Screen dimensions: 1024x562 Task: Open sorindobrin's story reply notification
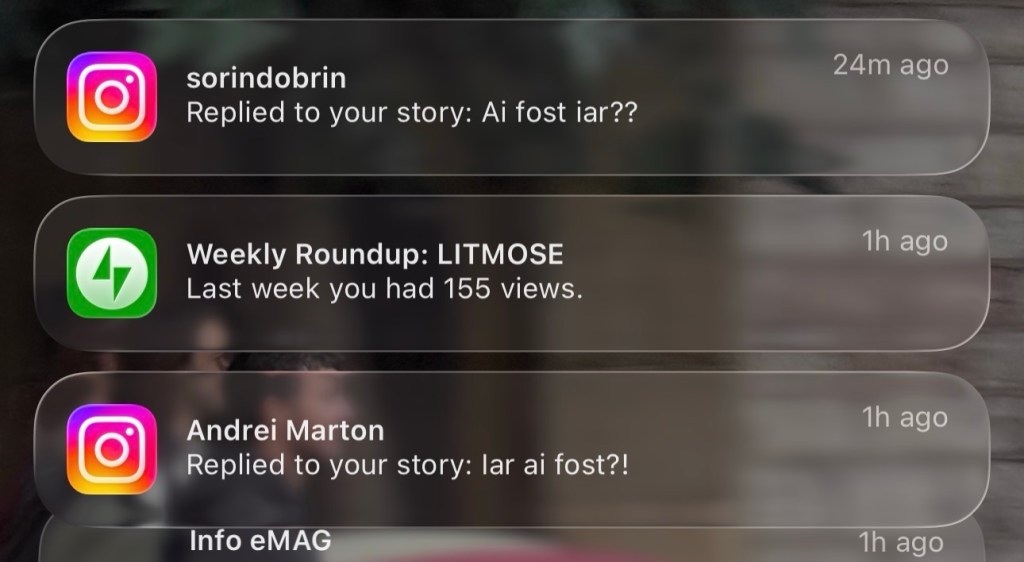tap(510, 96)
